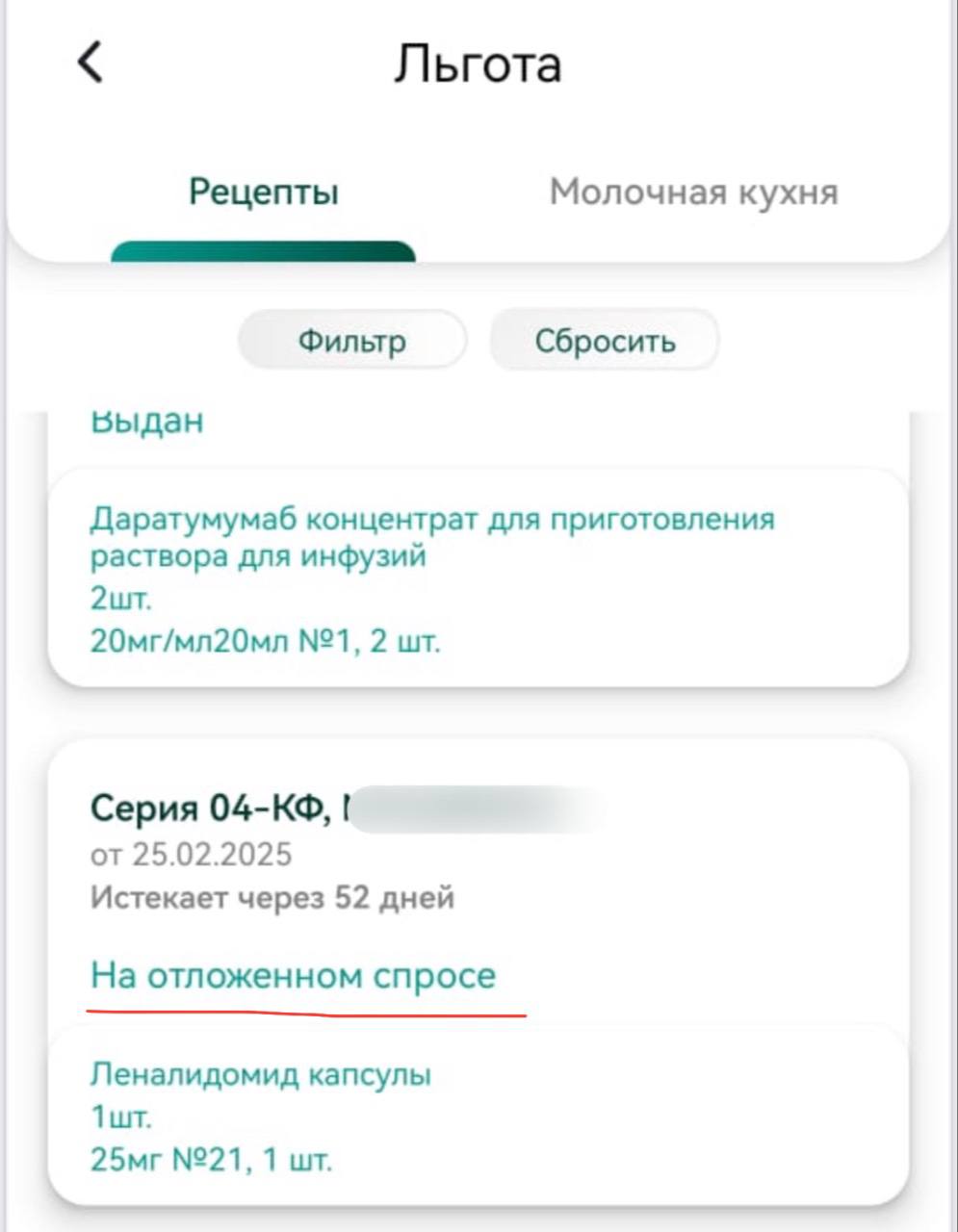958x1232 pixels.
Task: Open the Даратумумаб prescription card
Action: click(478, 577)
